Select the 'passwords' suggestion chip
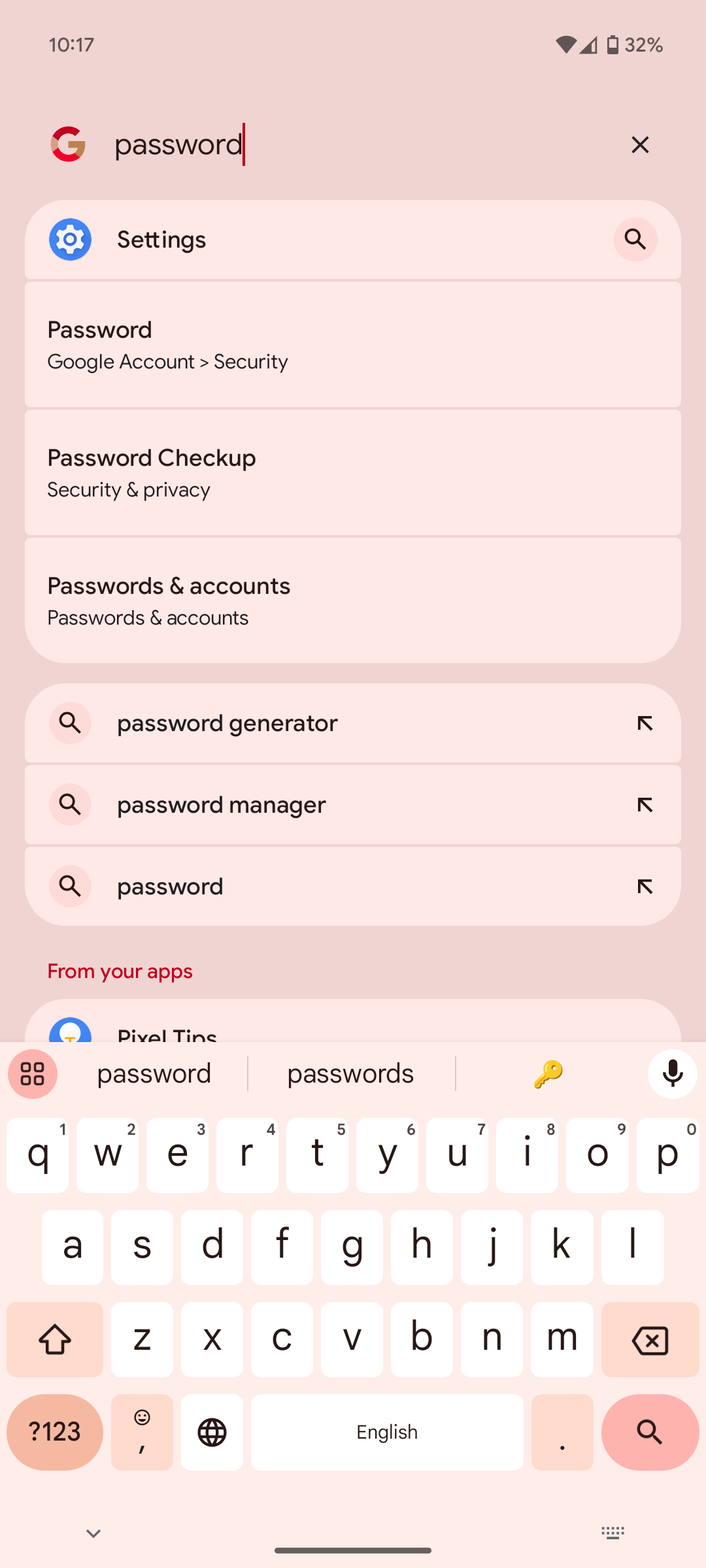The image size is (706, 1568). pos(350,1073)
